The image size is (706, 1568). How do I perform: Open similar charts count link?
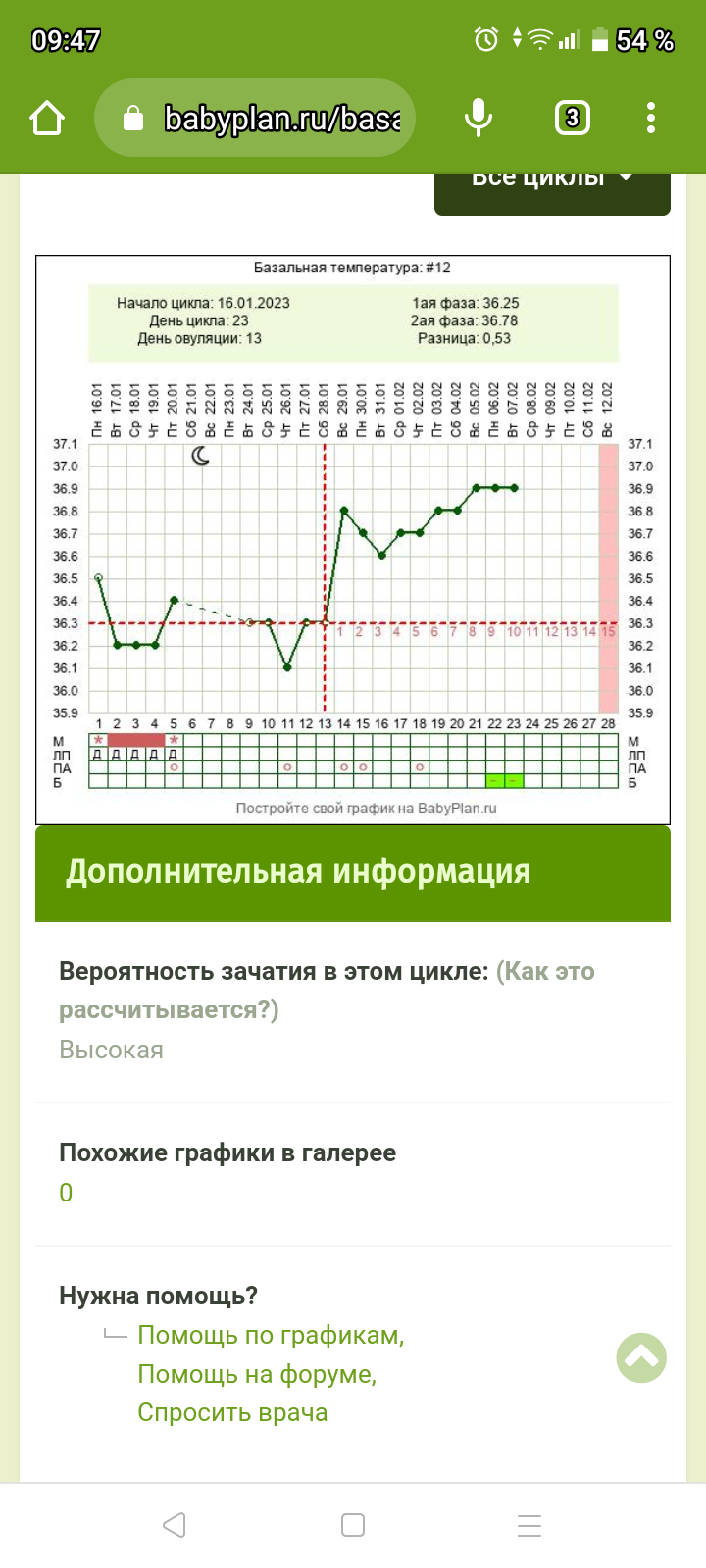pos(66,1193)
